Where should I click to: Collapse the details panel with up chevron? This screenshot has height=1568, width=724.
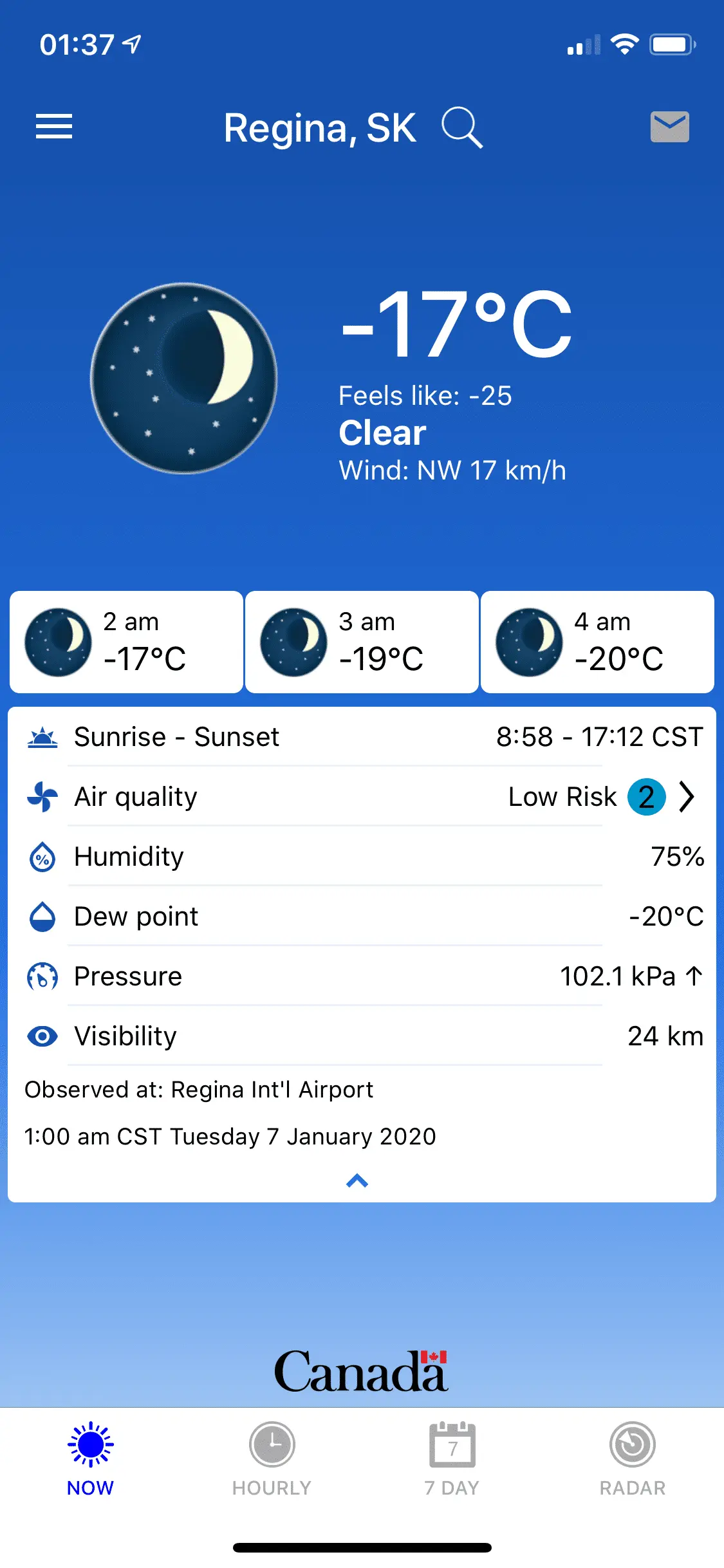357,1181
